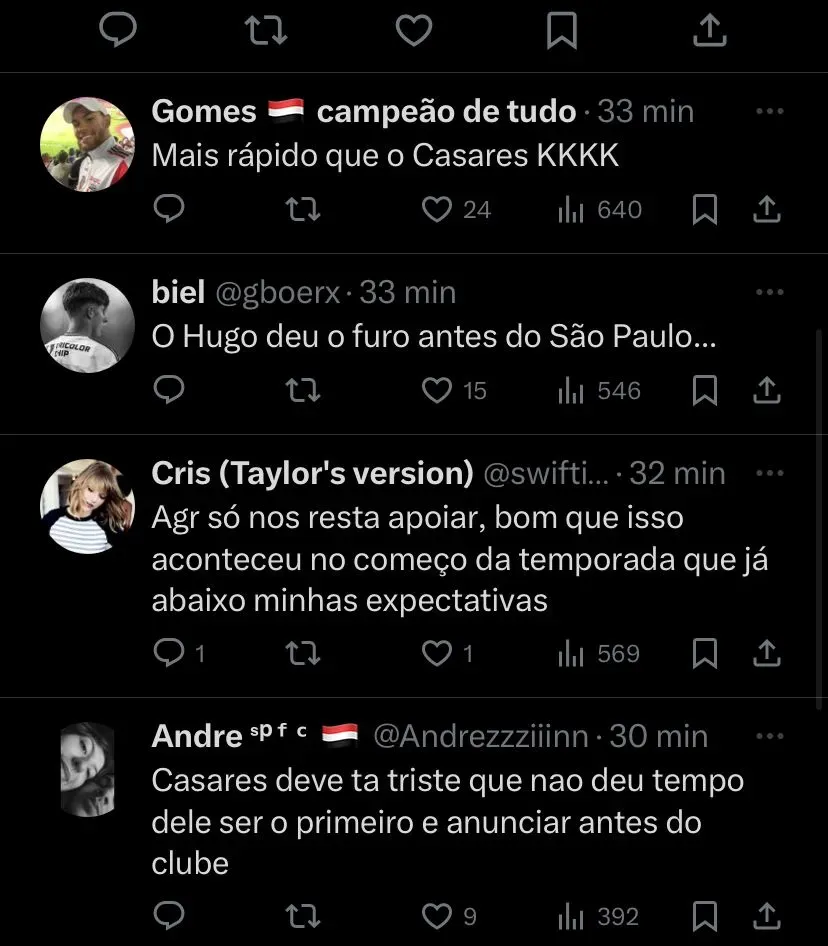The width and height of the screenshot is (828, 946).
Task: Reply to biel's tweet
Action: click(170, 390)
